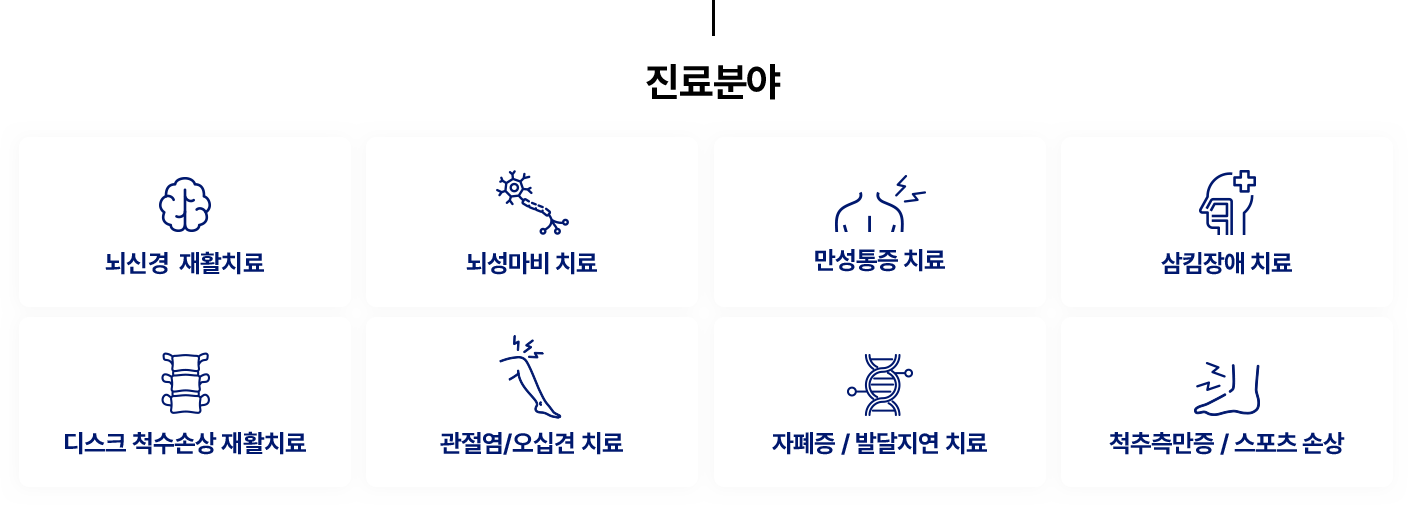Open the 삼킴장애 치료 card
The image size is (1408, 505).
click(1227, 222)
